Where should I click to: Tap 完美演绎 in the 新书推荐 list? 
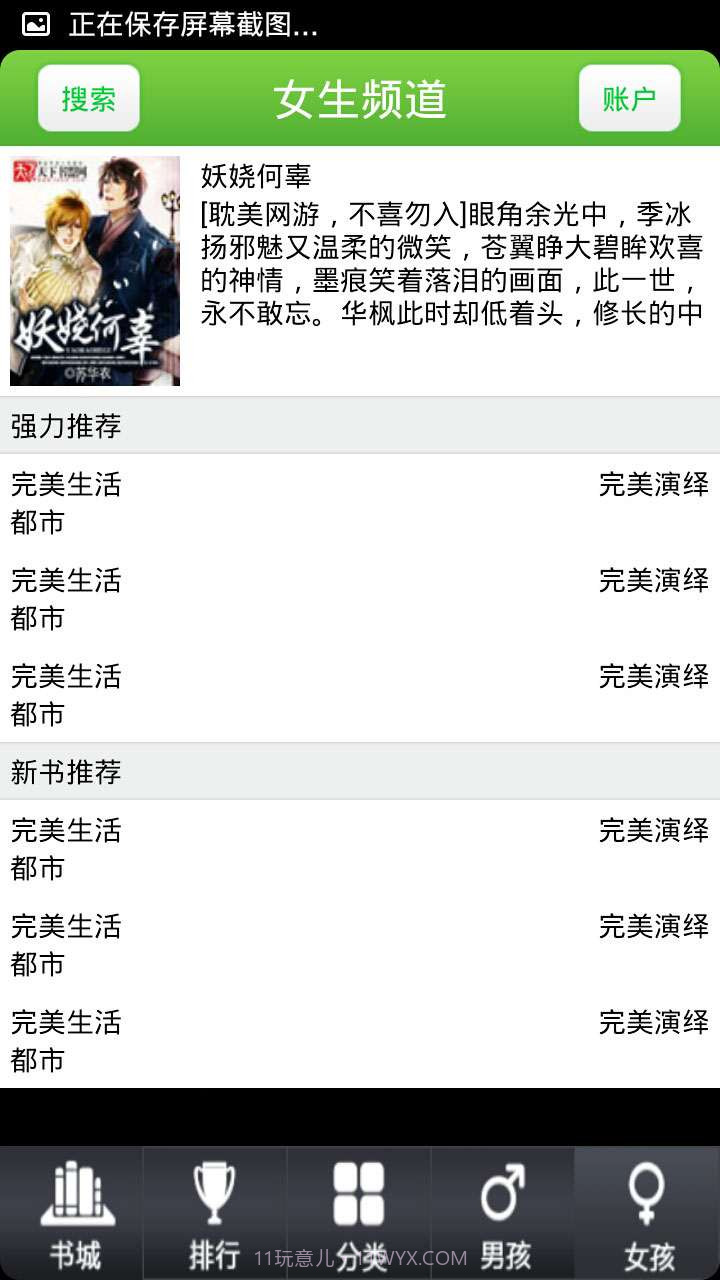tap(651, 831)
